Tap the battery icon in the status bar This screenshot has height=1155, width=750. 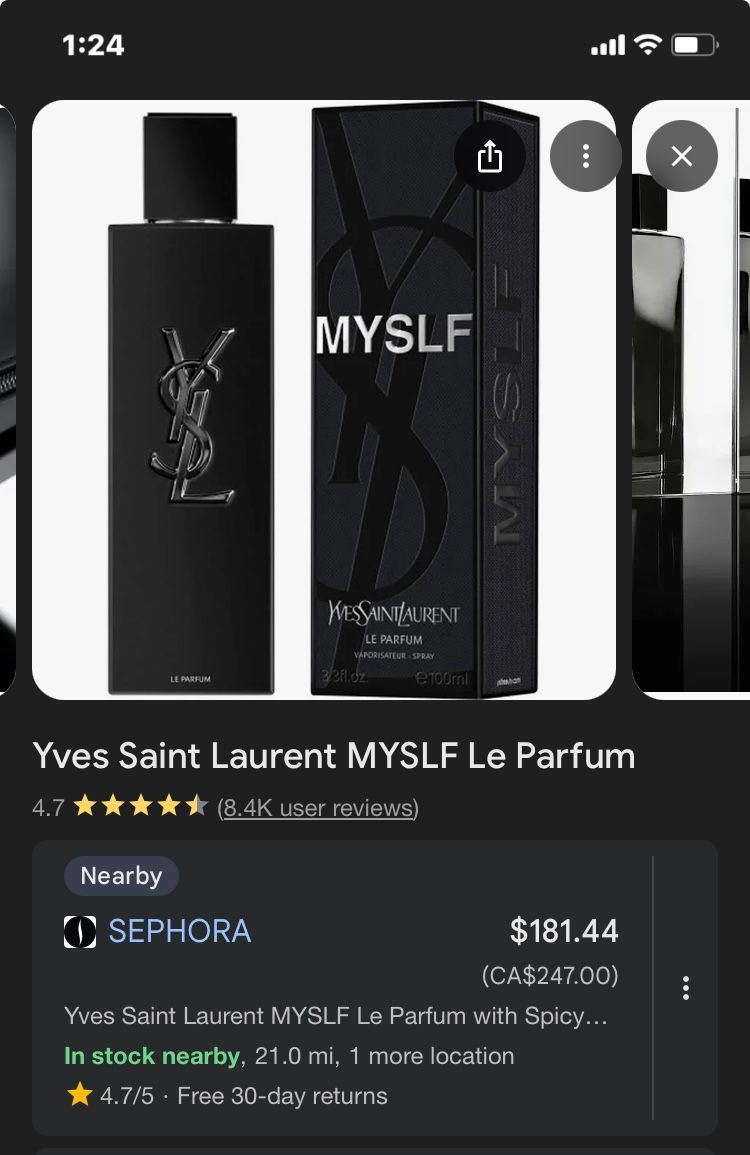tap(692, 45)
